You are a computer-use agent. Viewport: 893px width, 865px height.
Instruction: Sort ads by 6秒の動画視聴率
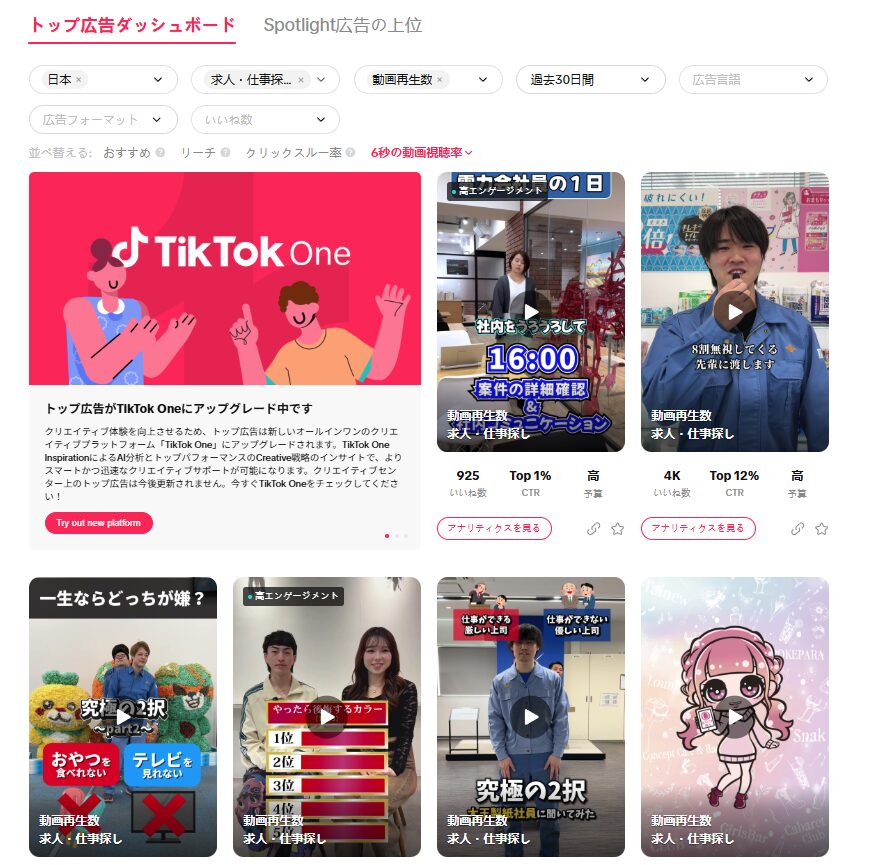pyautogui.click(x=420, y=153)
